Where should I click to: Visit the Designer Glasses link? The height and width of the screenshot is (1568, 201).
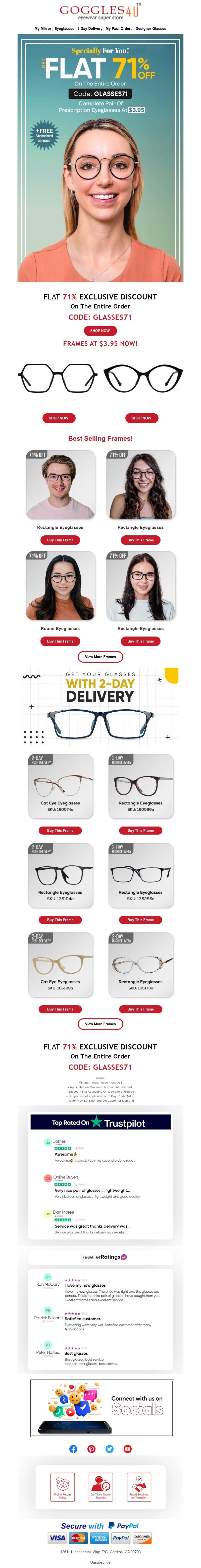pyautogui.click(x=150, y=29)
